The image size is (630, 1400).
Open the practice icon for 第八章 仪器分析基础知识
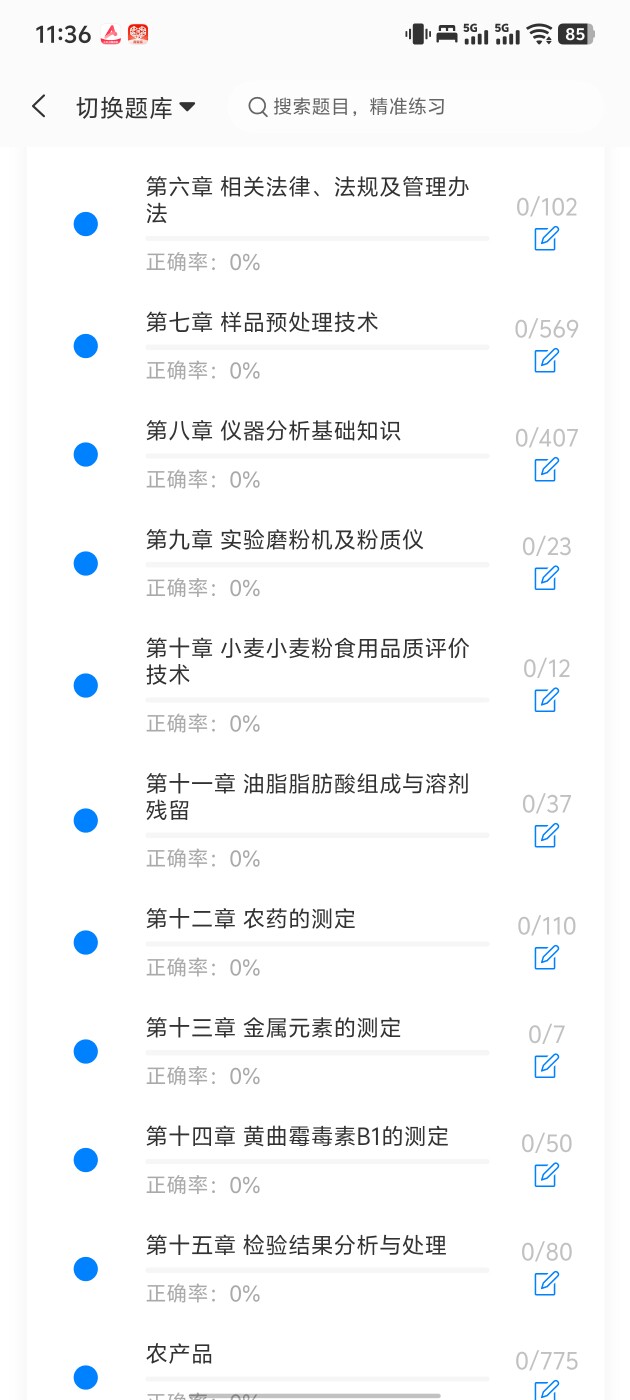546,469
